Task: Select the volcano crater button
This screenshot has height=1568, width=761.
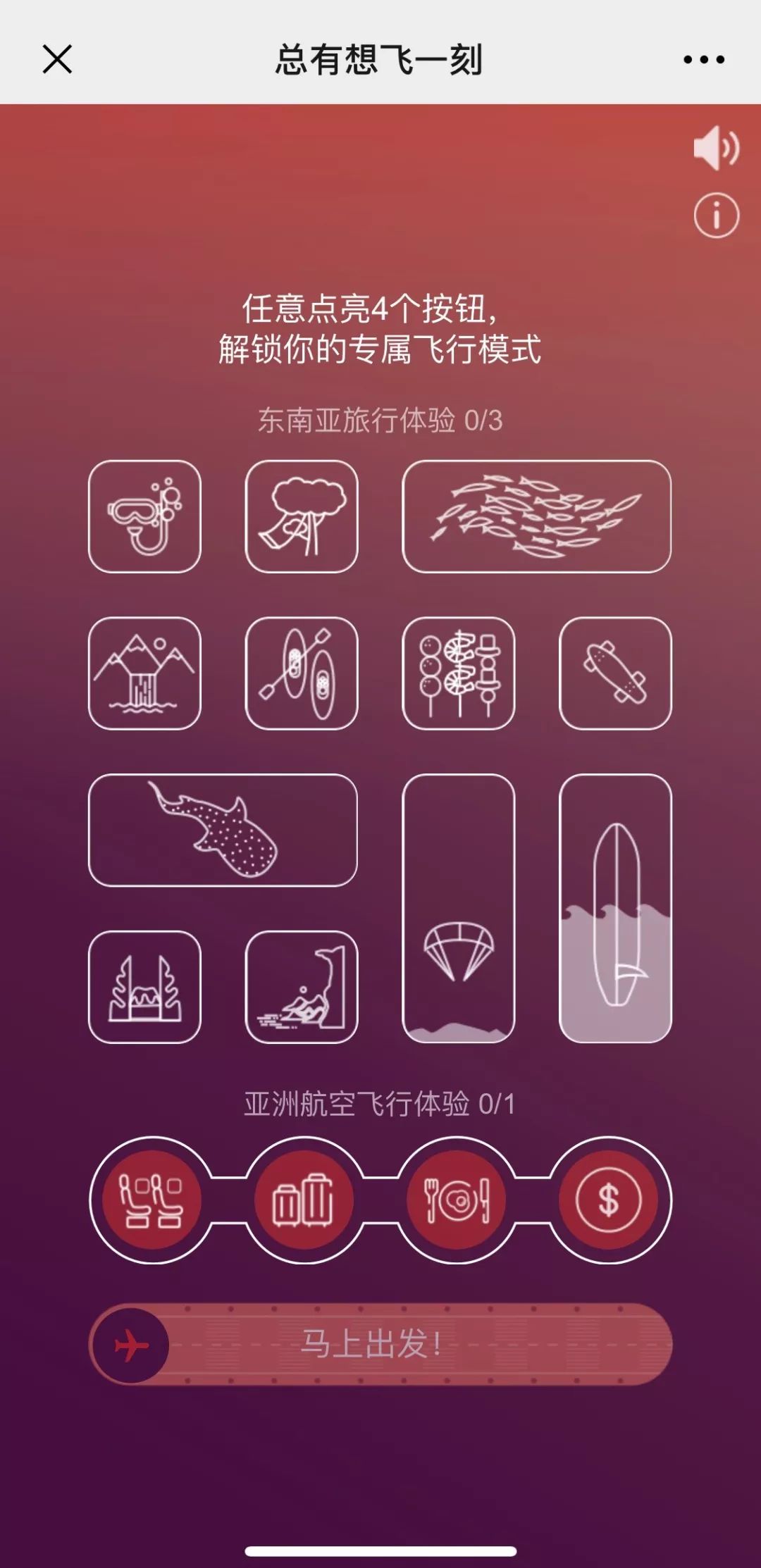Action: click(x=144, y=987)
